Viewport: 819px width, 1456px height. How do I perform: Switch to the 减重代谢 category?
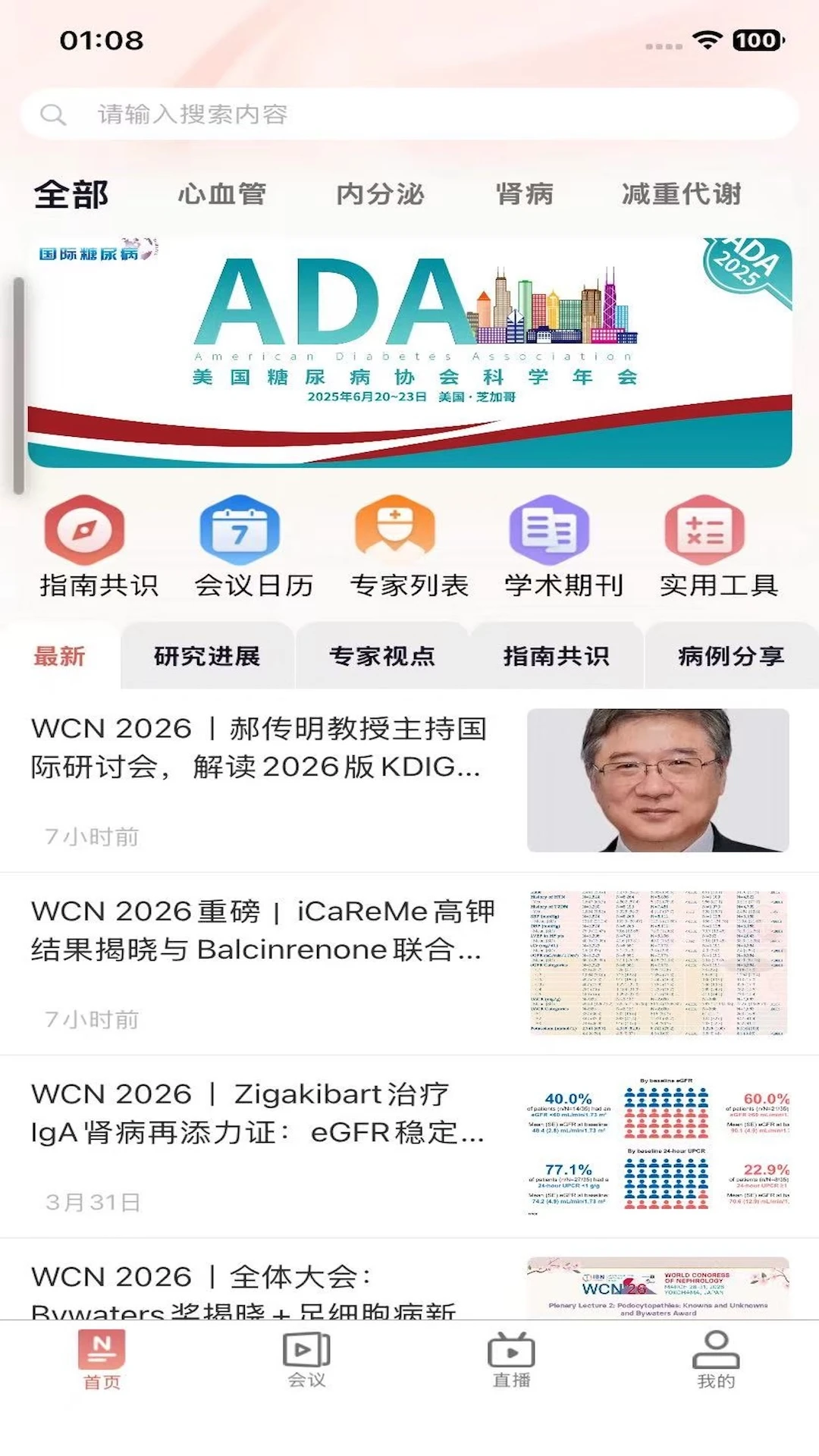(x=681, y=194)
